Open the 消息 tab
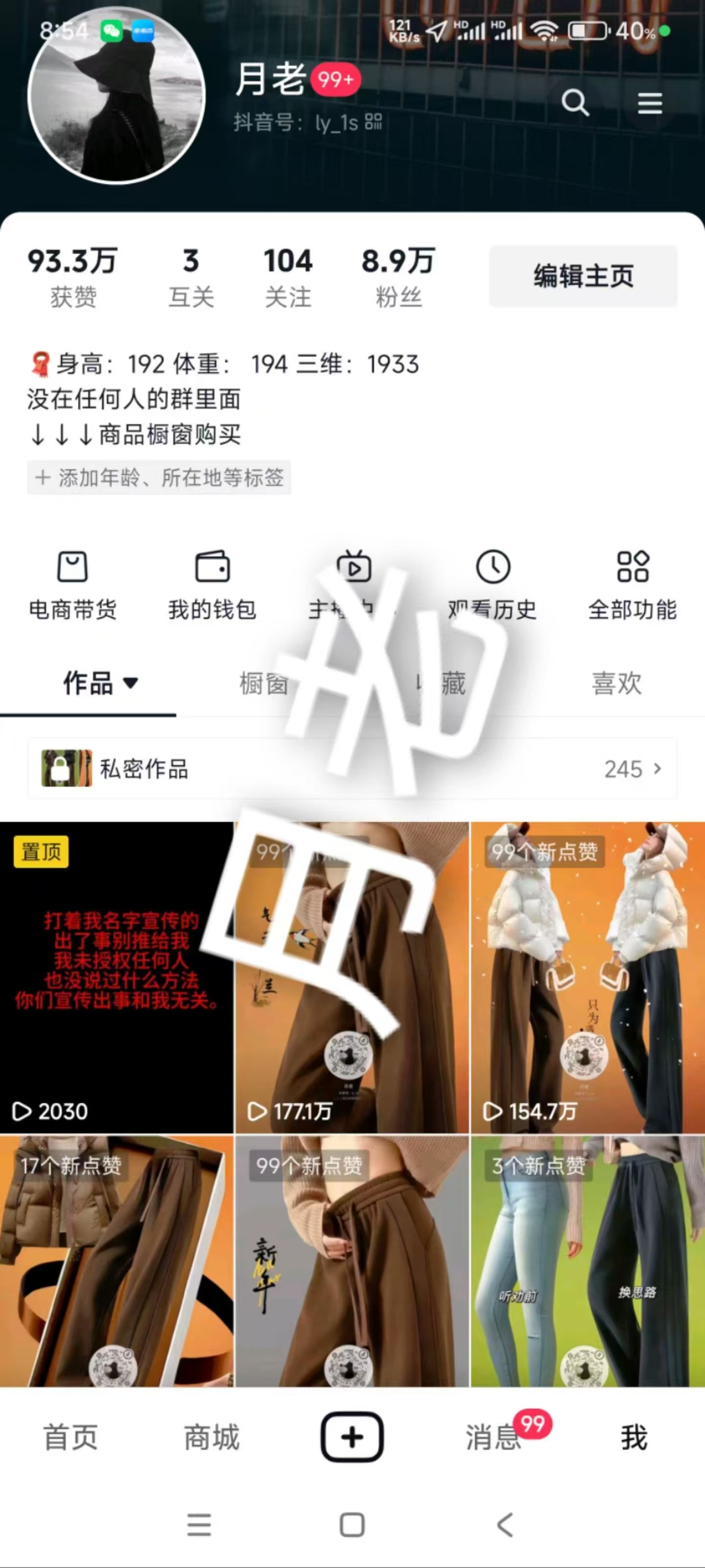Viewport: 705px width, 1568px height. [x=493, y=1438]
